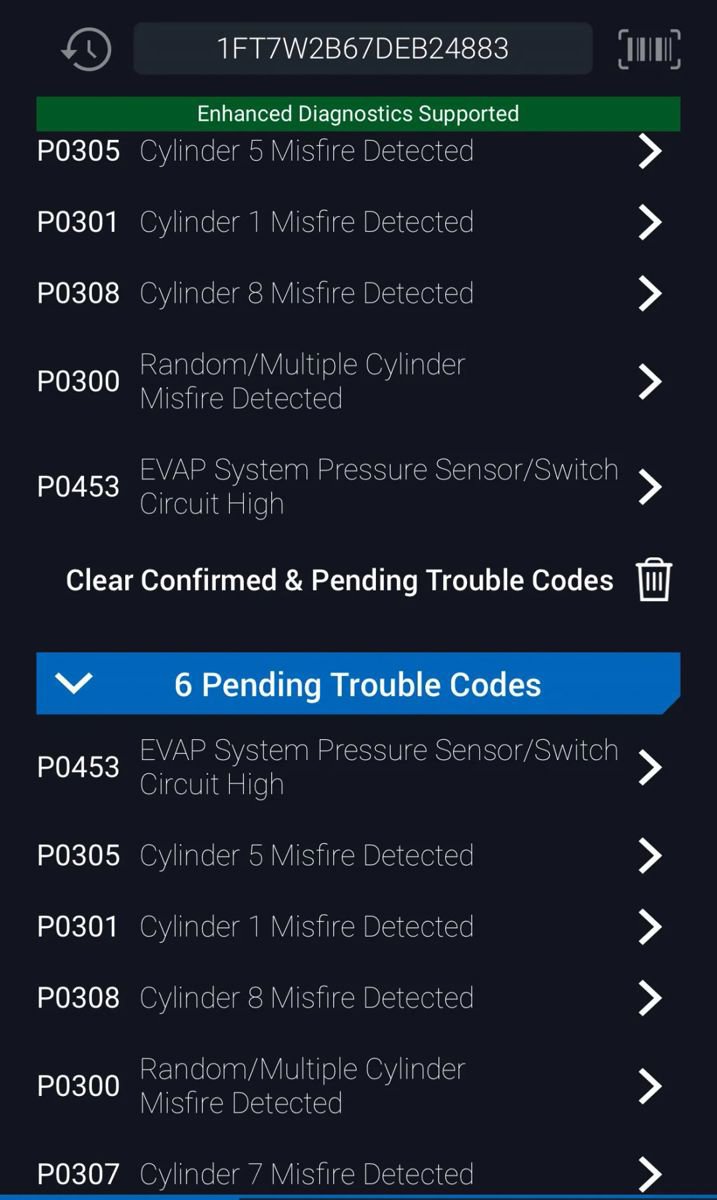
Task: Open pending P0453 EVAP pressure sensor code
Action: pyautogui.click(x=358, y=767)
